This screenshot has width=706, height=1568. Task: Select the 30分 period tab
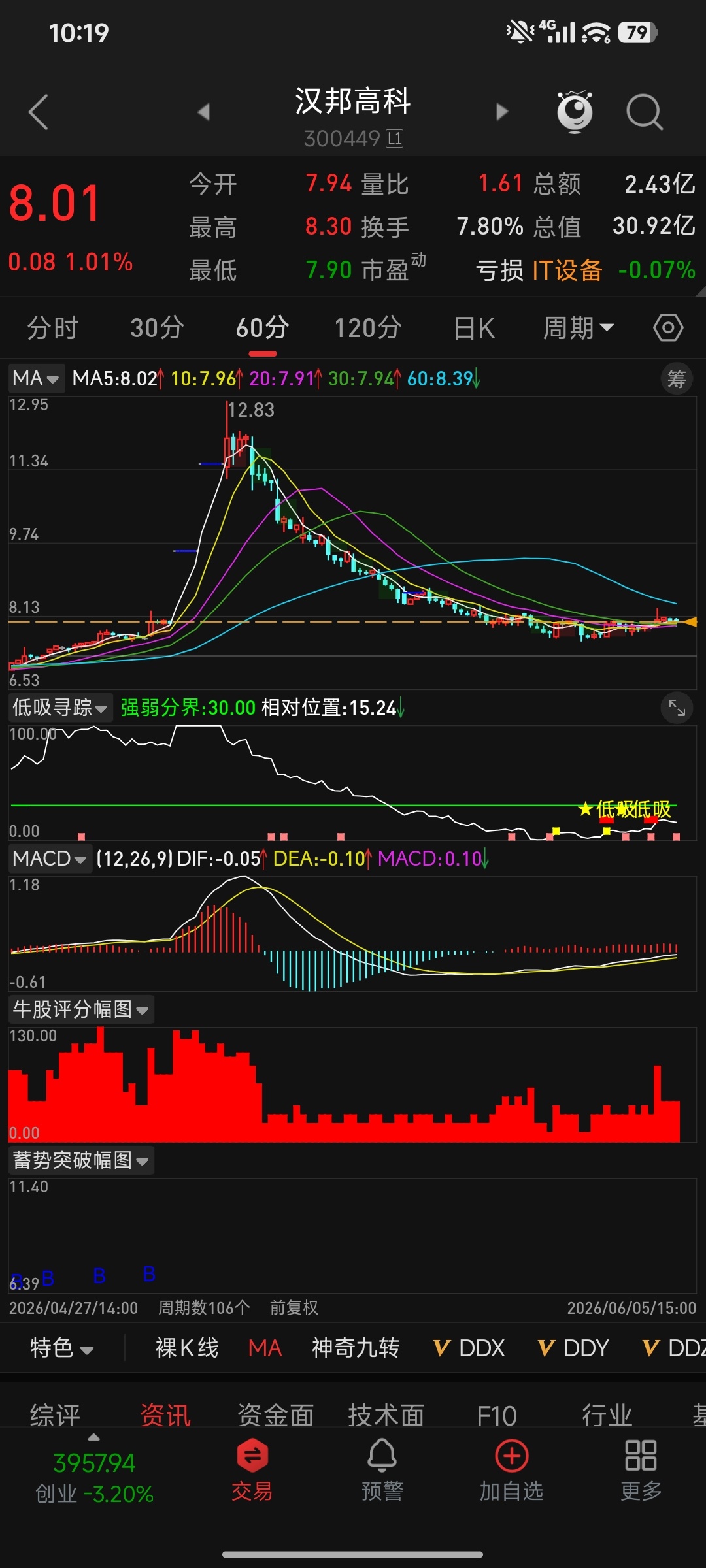tap(157, 328)
